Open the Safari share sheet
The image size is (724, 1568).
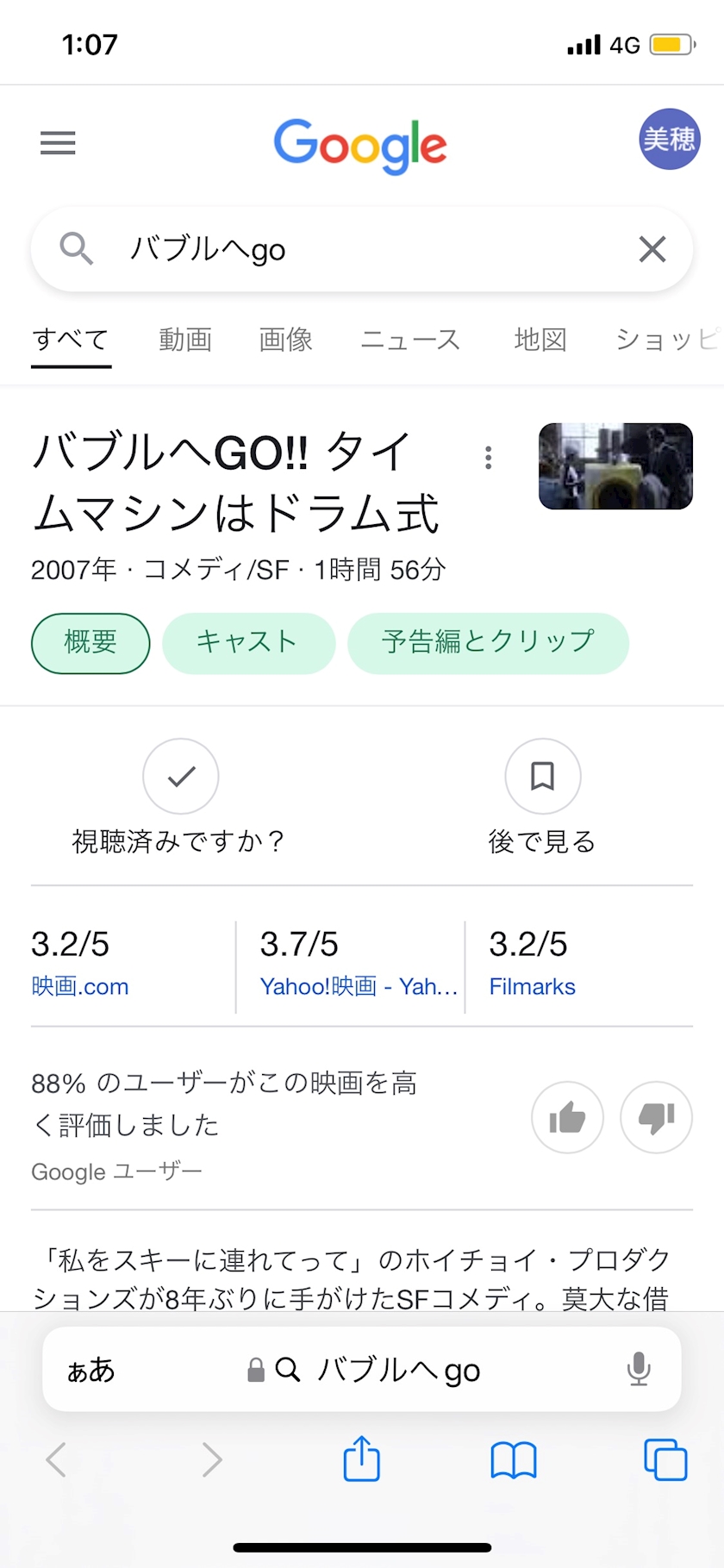point(362,1459)
